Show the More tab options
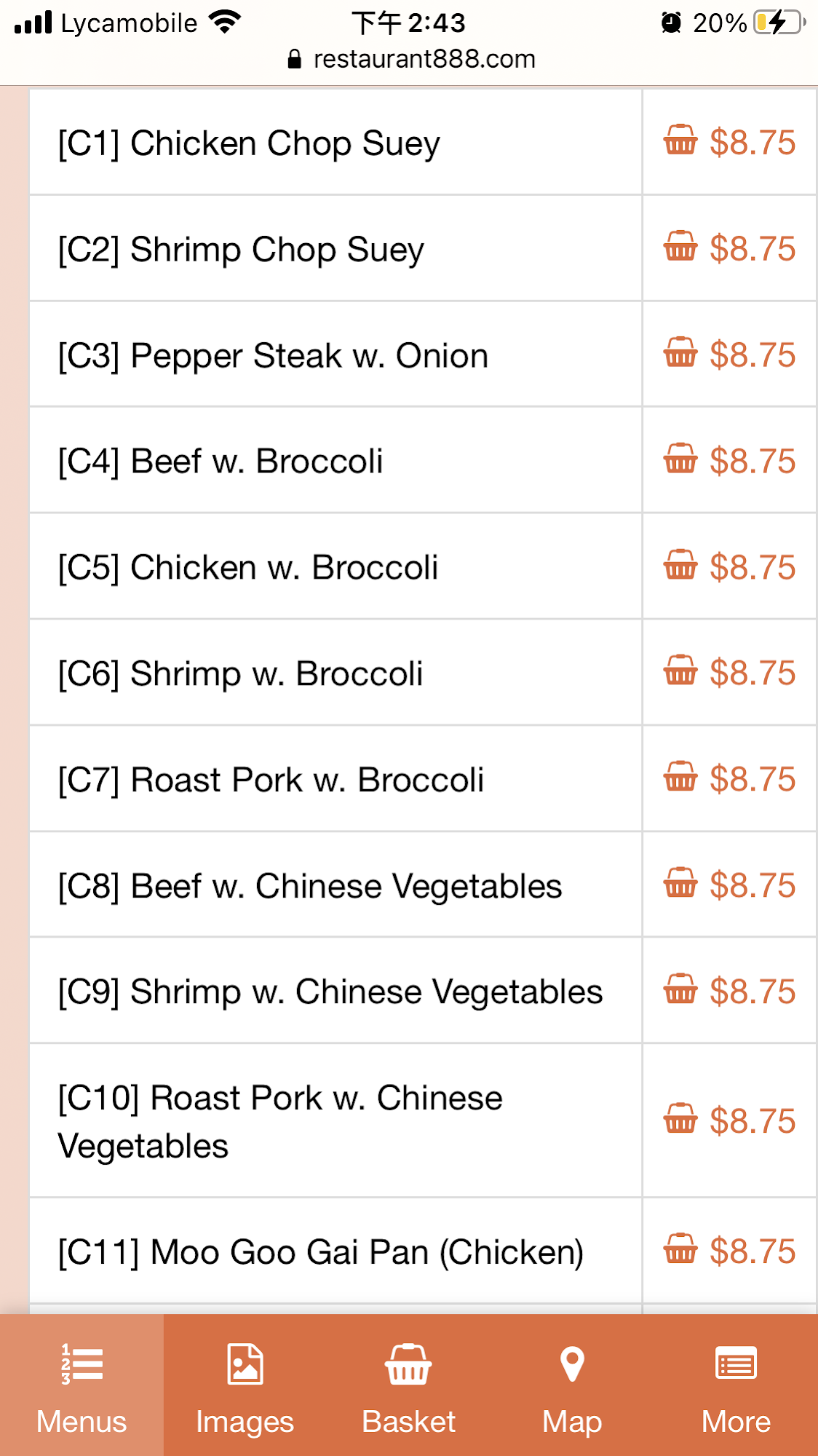Image resolution: width=818 pixels, height=1456 pixels. (736, 1387)
